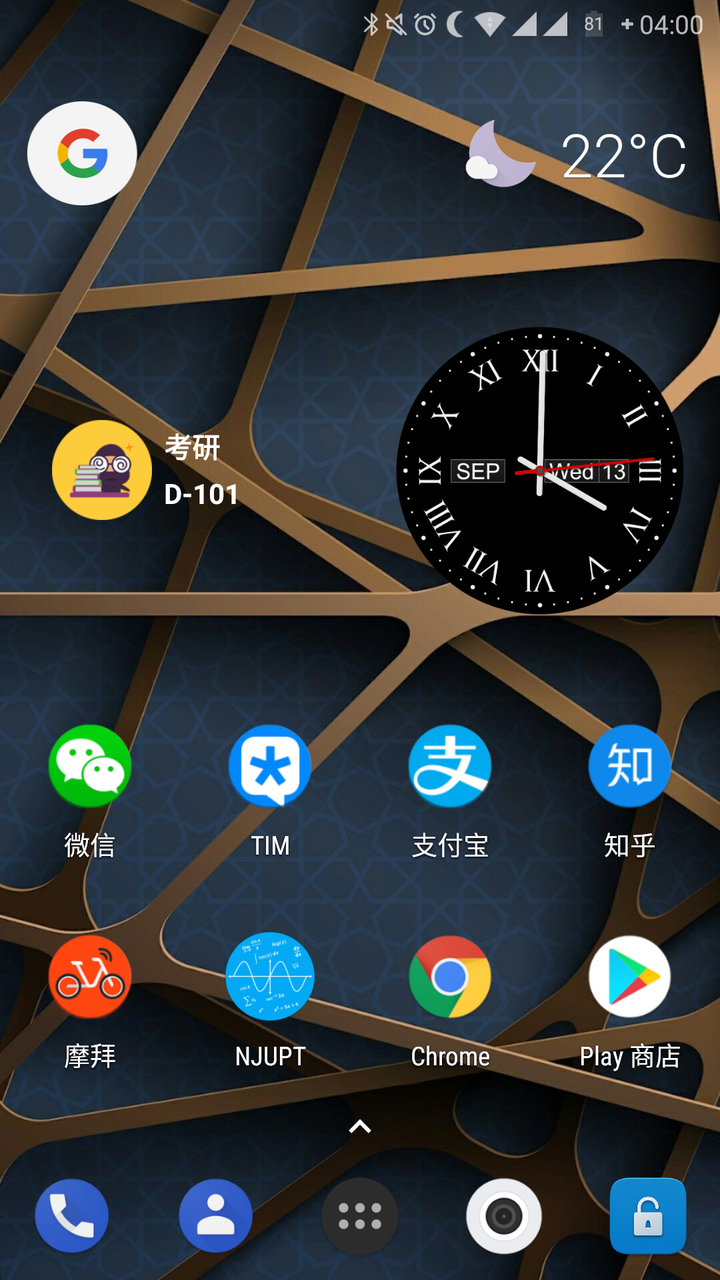The height and width of the screenshot is (1280, 720).
Task: Launch the camera from the dock
Action: (x=504, y=1216)
